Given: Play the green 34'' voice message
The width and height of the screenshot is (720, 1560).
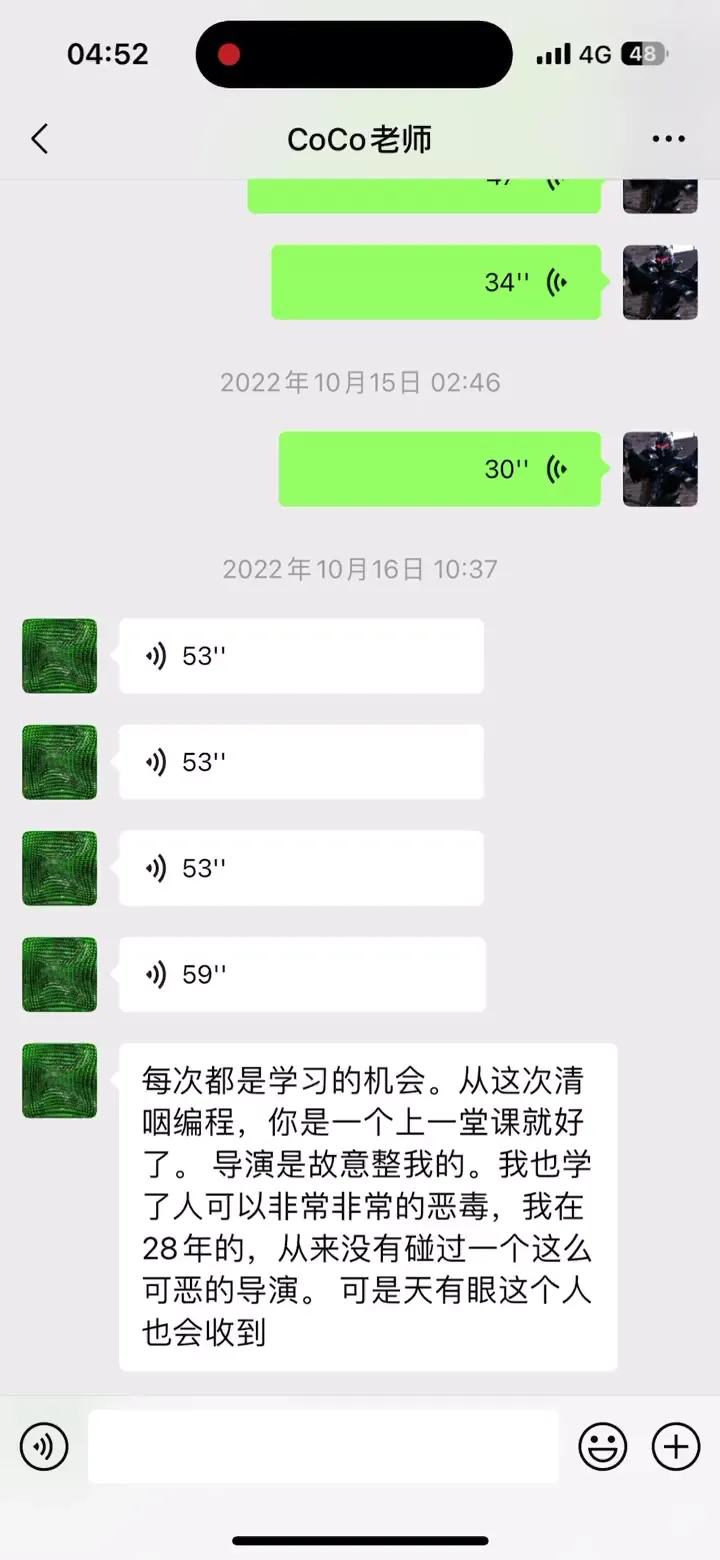Looking at the screenshot, I should coord(436,282).
